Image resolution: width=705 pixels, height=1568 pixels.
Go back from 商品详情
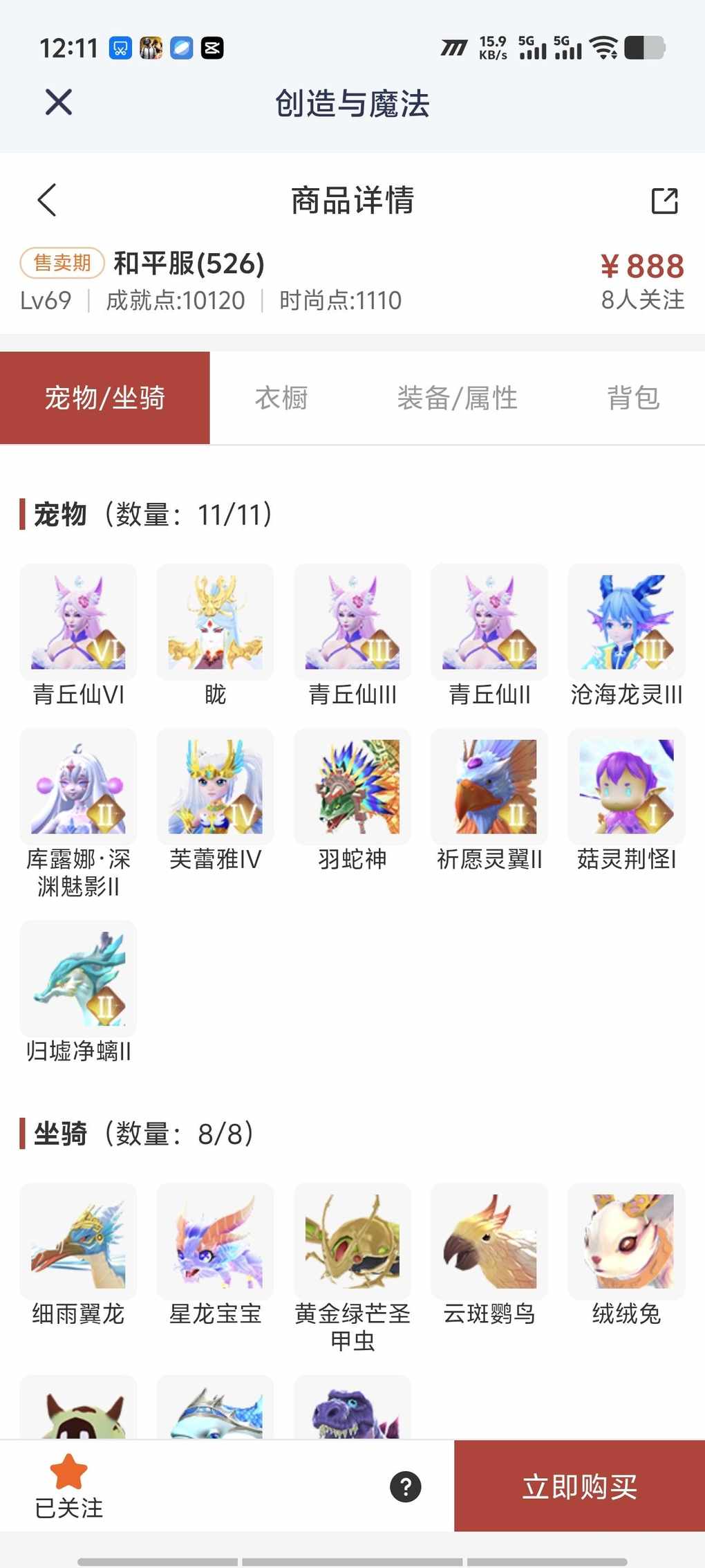(x=47, y=201)
